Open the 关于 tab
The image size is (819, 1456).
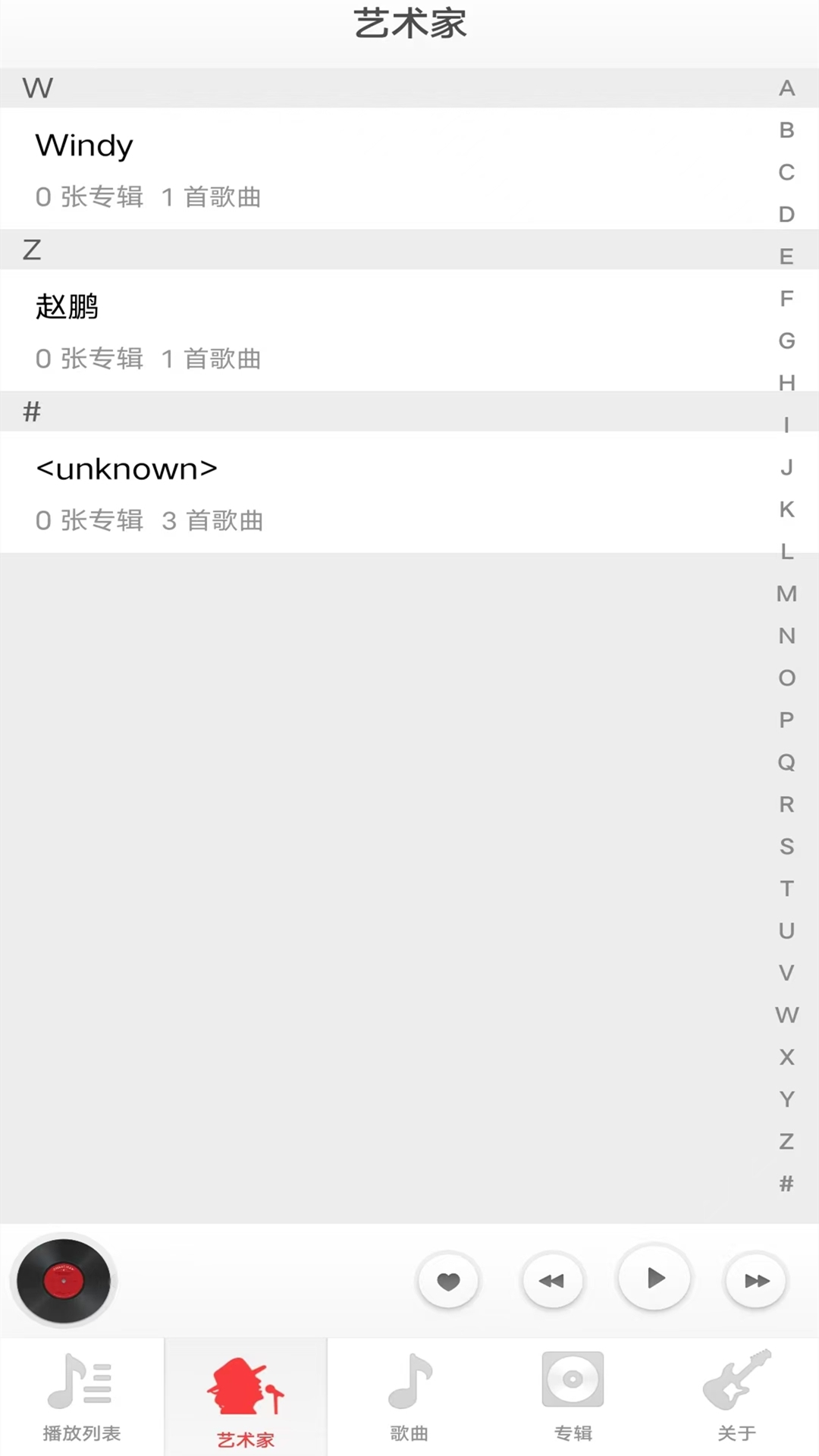737,1397
